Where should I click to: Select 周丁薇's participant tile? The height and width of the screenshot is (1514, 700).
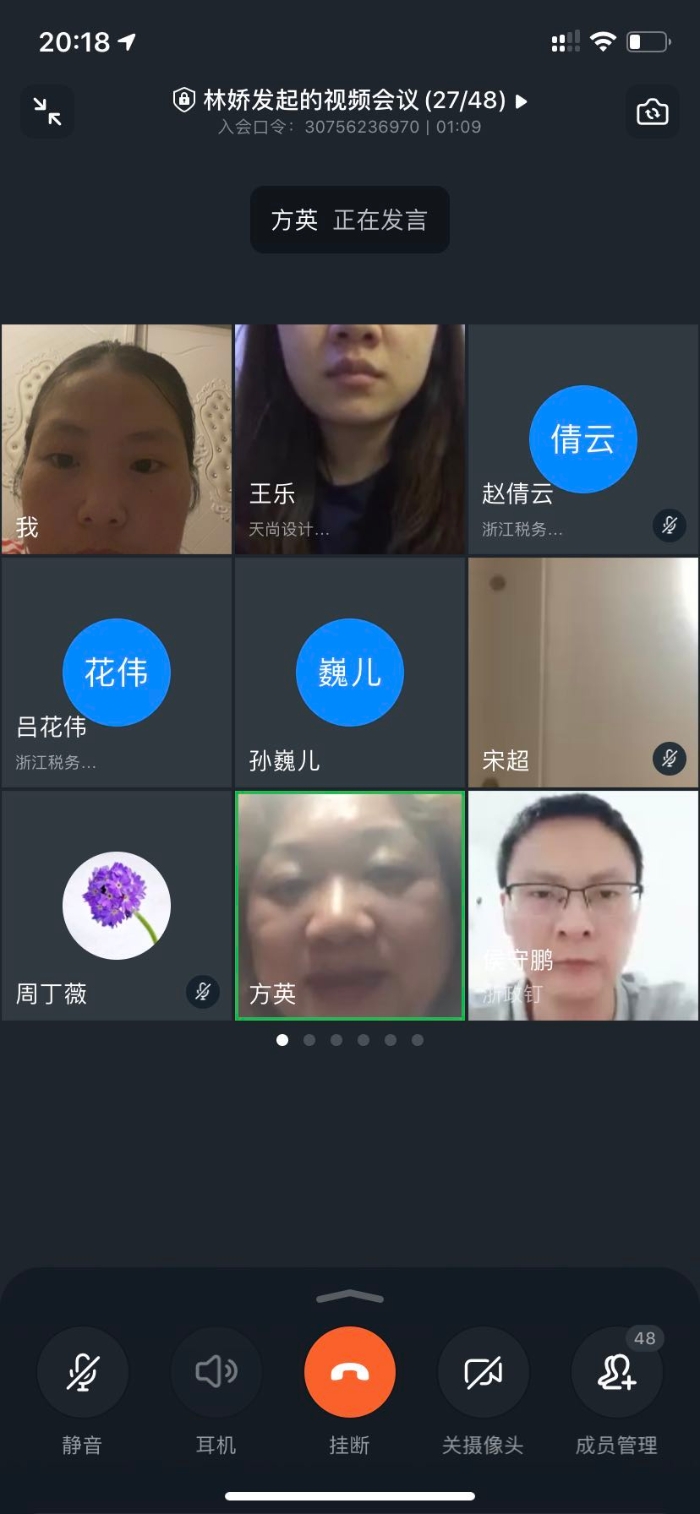(117, 905)
